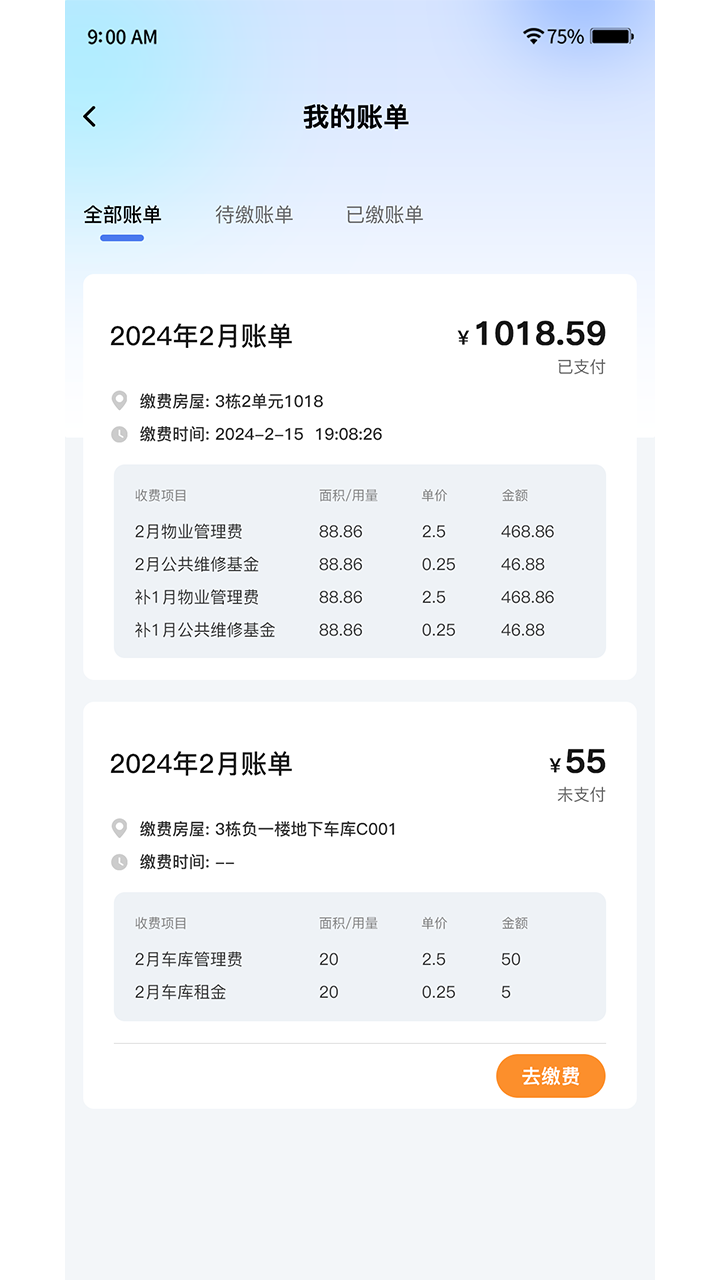This screenshot has width=720, height=1280.
Task: Click the location pin beside 地下车库C001
Action: point(118,828)
